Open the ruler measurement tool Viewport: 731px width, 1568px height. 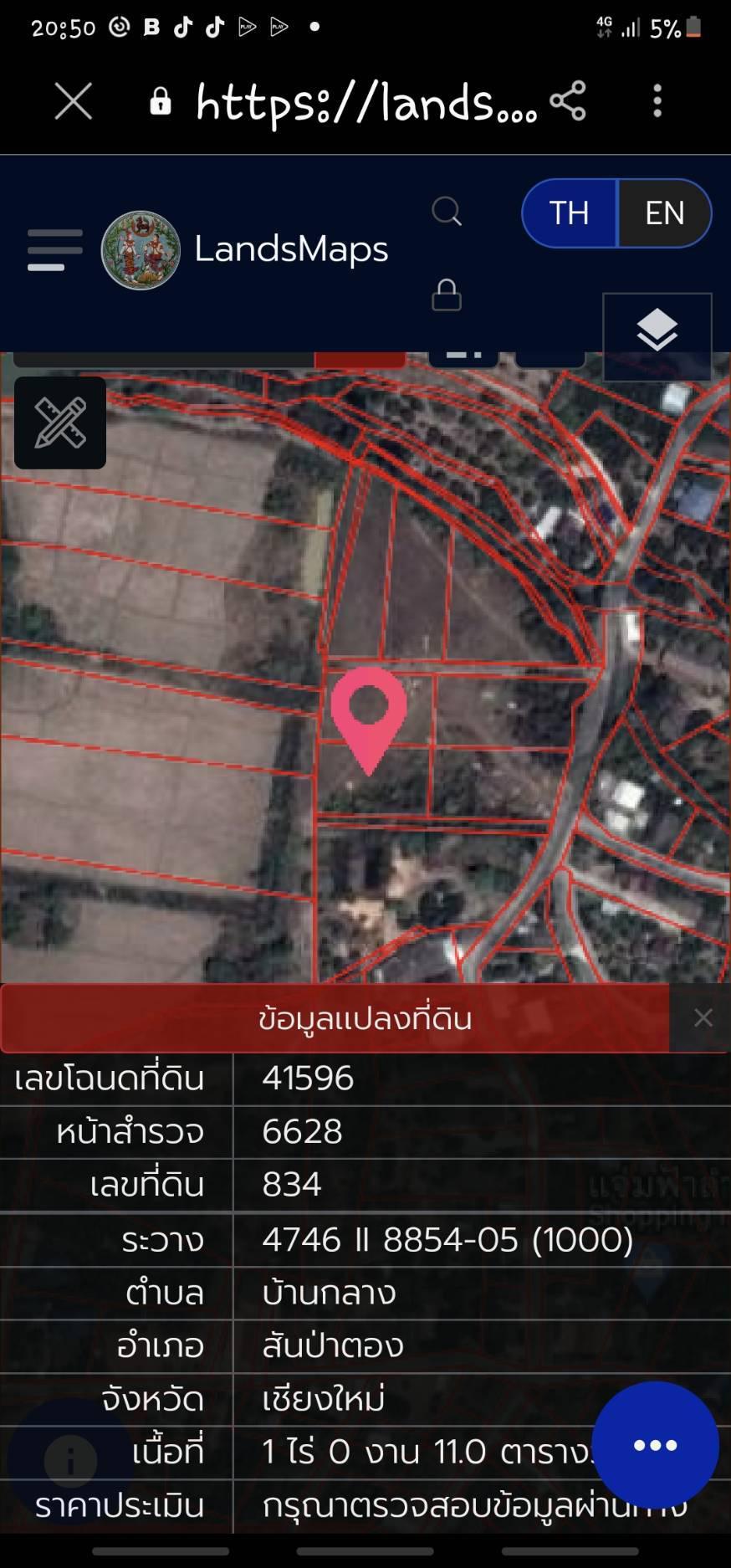point(60,423)
